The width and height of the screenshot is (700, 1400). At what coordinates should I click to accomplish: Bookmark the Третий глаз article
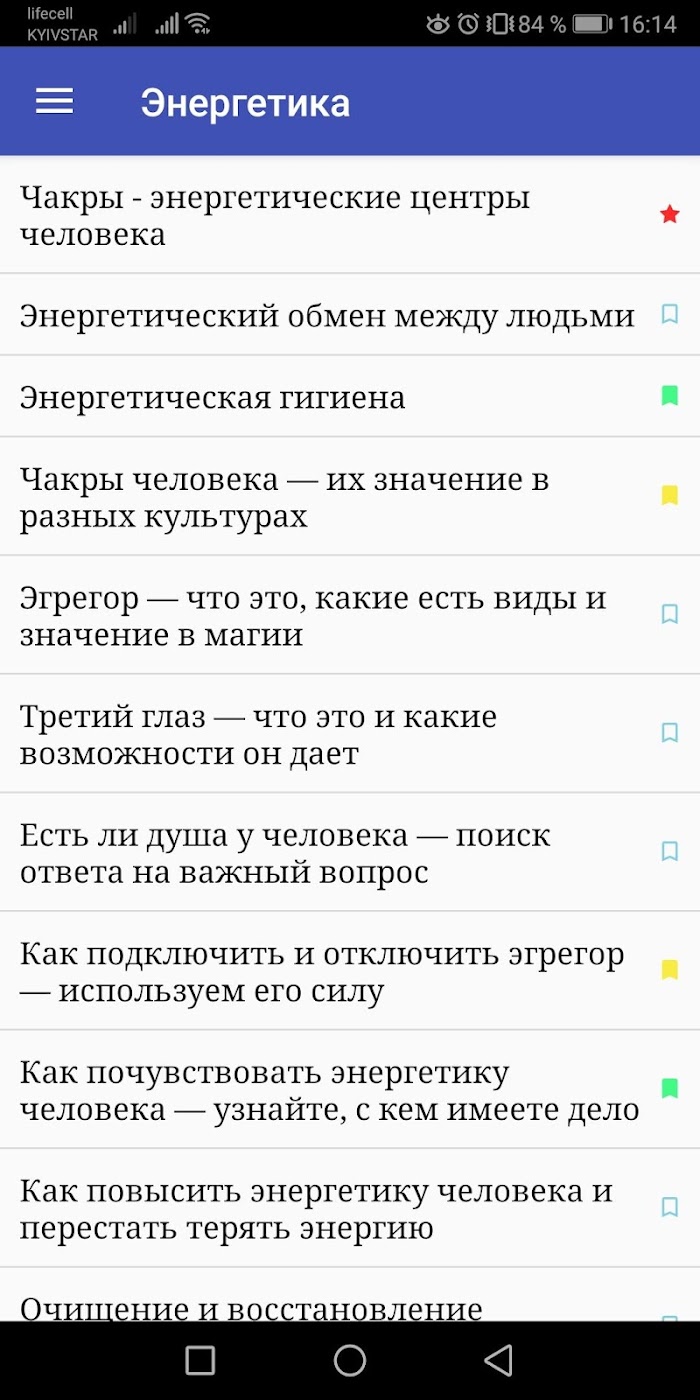pos(670,733)
